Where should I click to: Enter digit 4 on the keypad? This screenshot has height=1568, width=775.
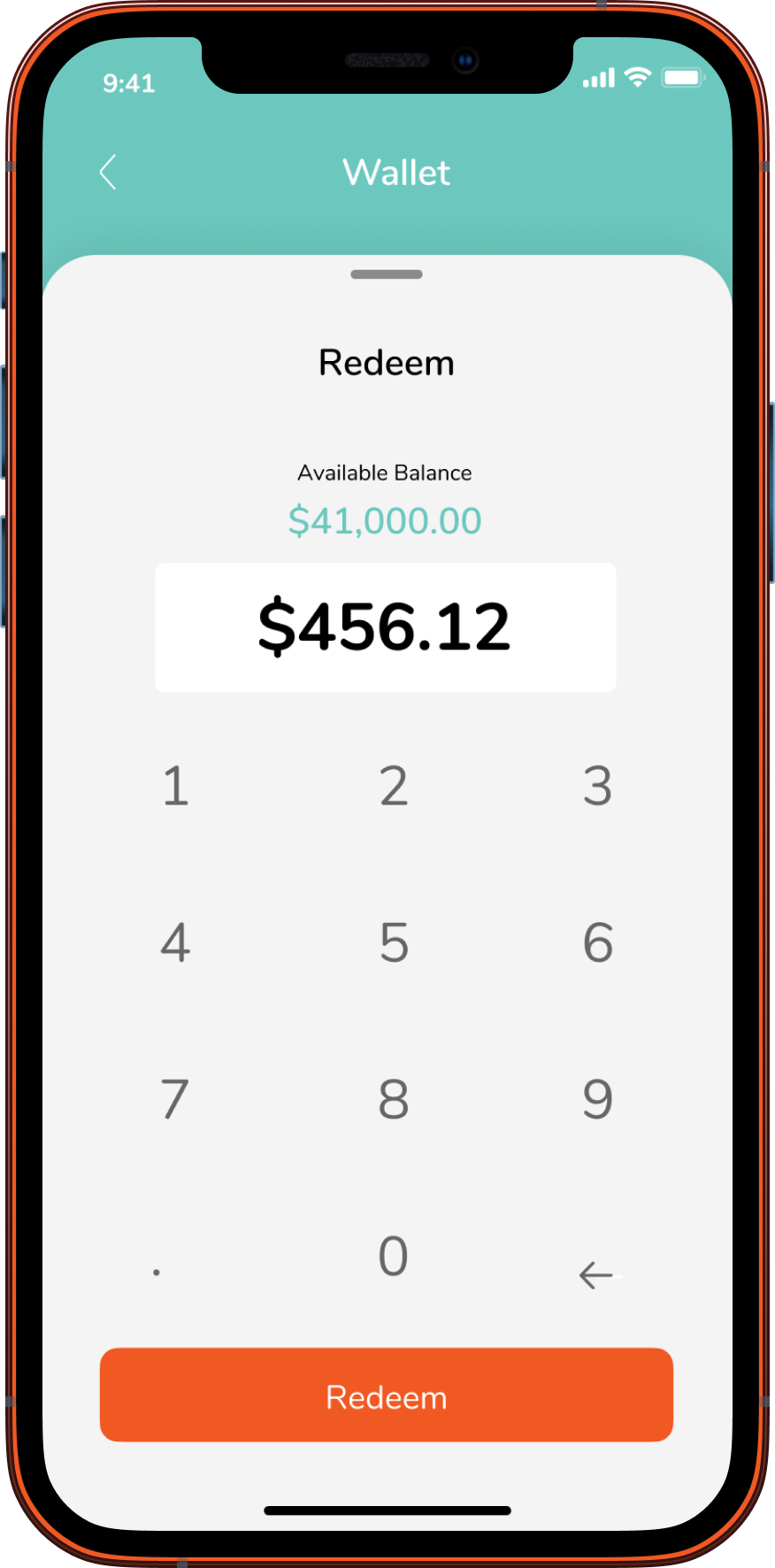point(175,942)
